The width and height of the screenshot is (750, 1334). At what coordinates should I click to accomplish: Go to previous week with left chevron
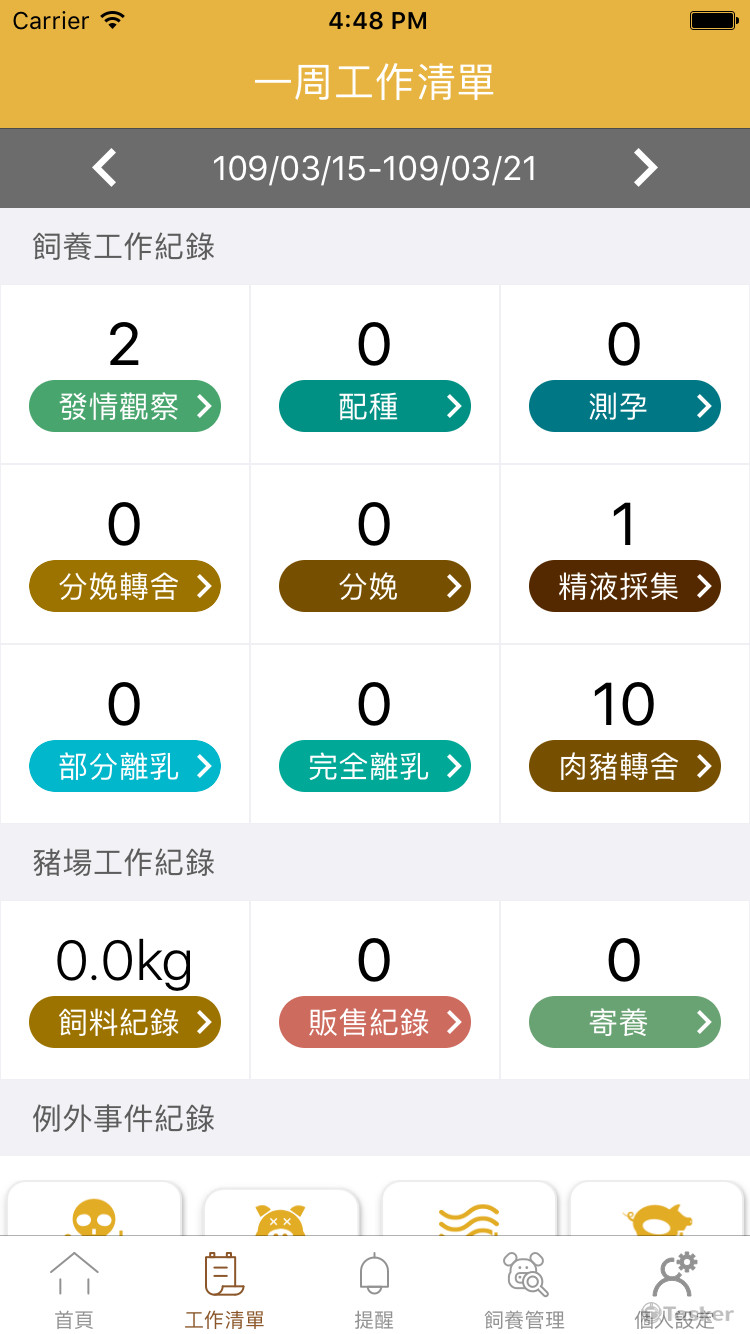point(104,168)
